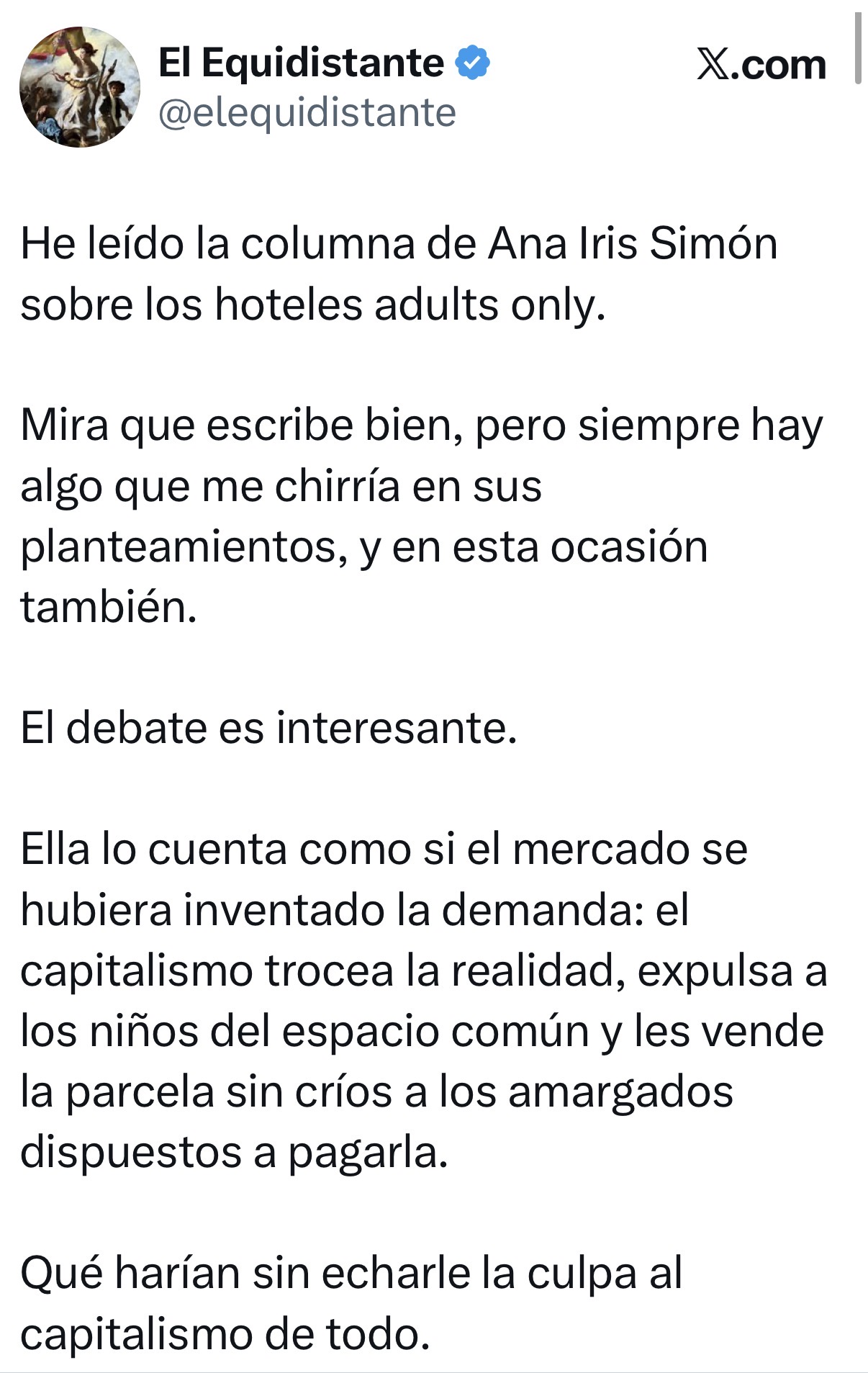Open the post on X.com

[x=761, y=65]
